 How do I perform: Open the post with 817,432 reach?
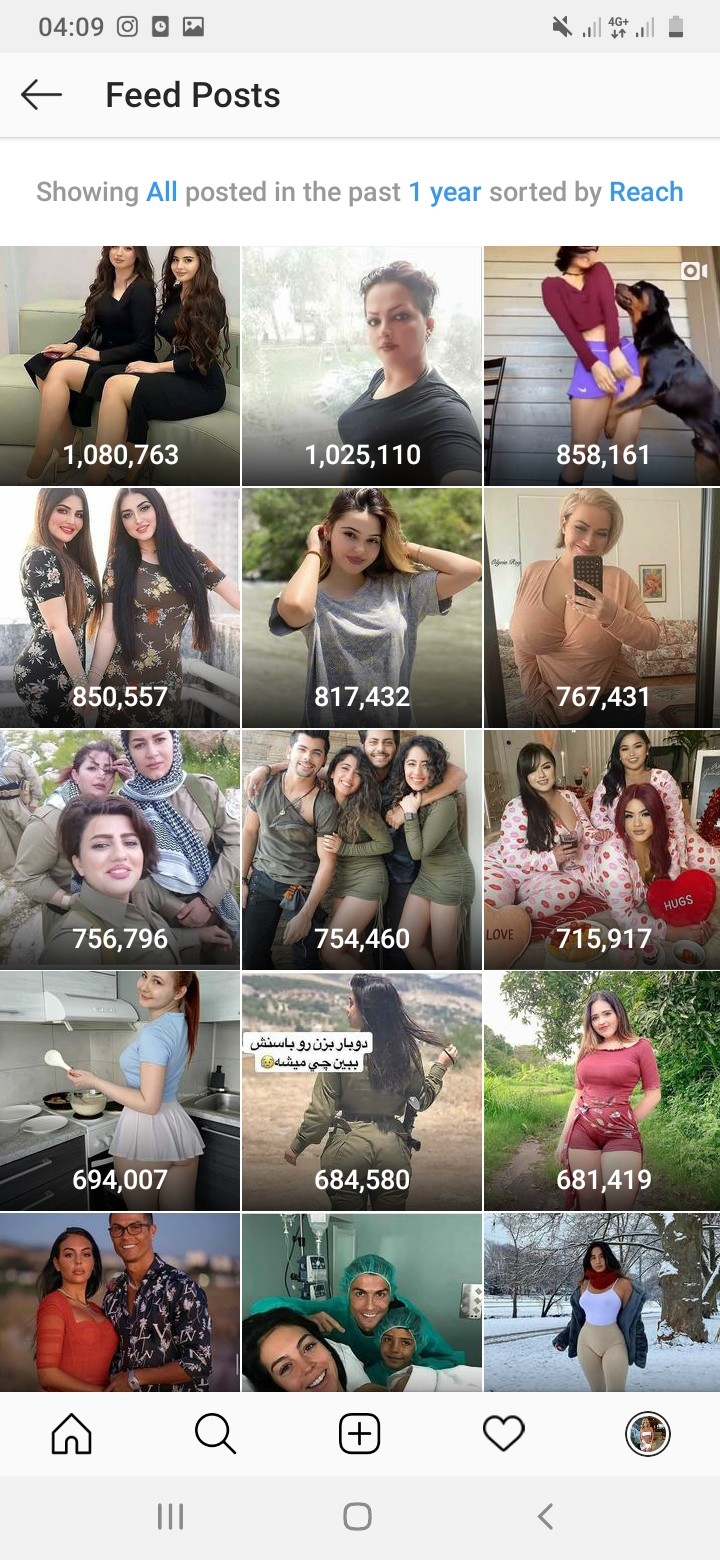(x=362, y=608)
